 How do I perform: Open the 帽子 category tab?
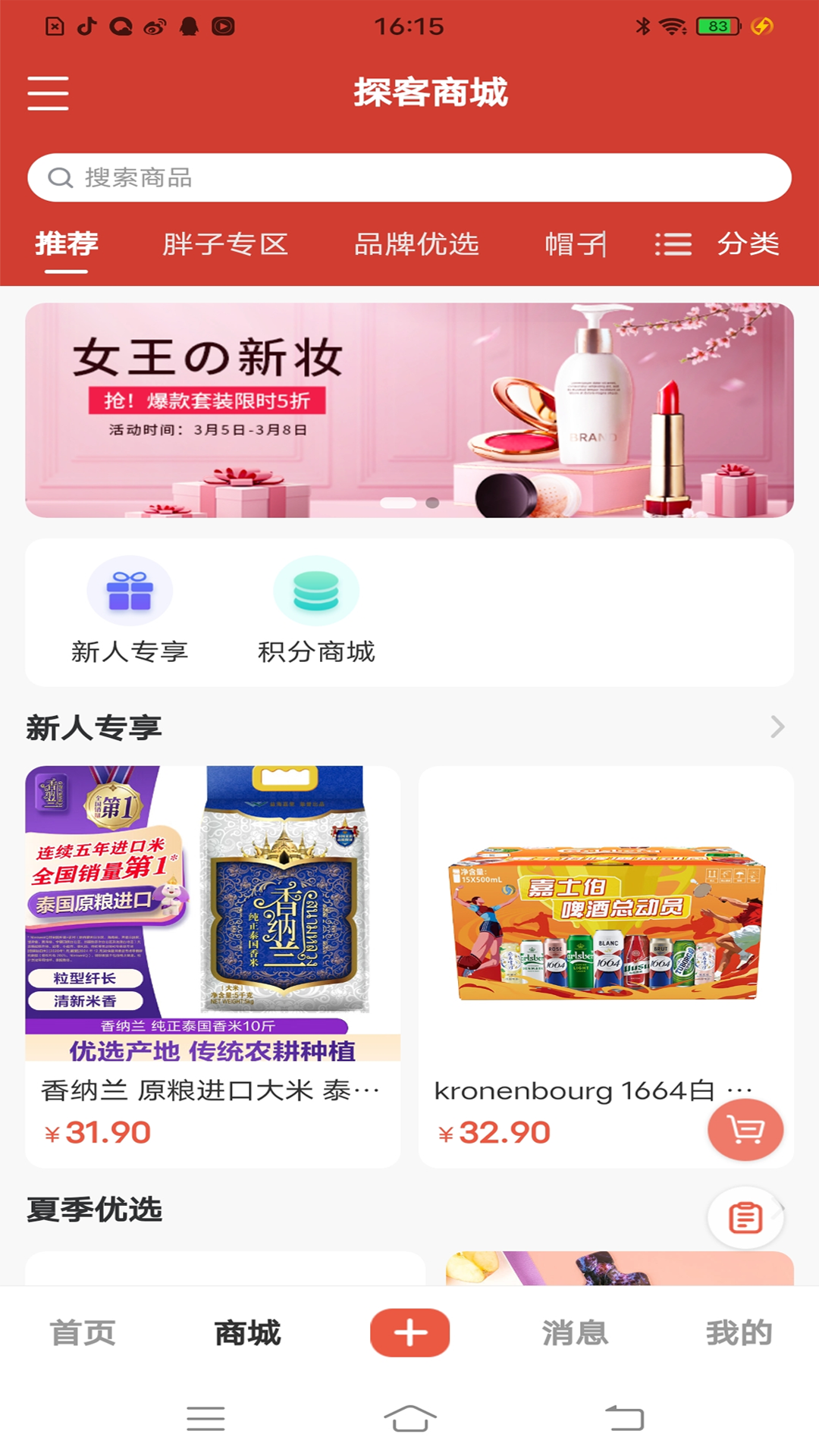[576, 244]
